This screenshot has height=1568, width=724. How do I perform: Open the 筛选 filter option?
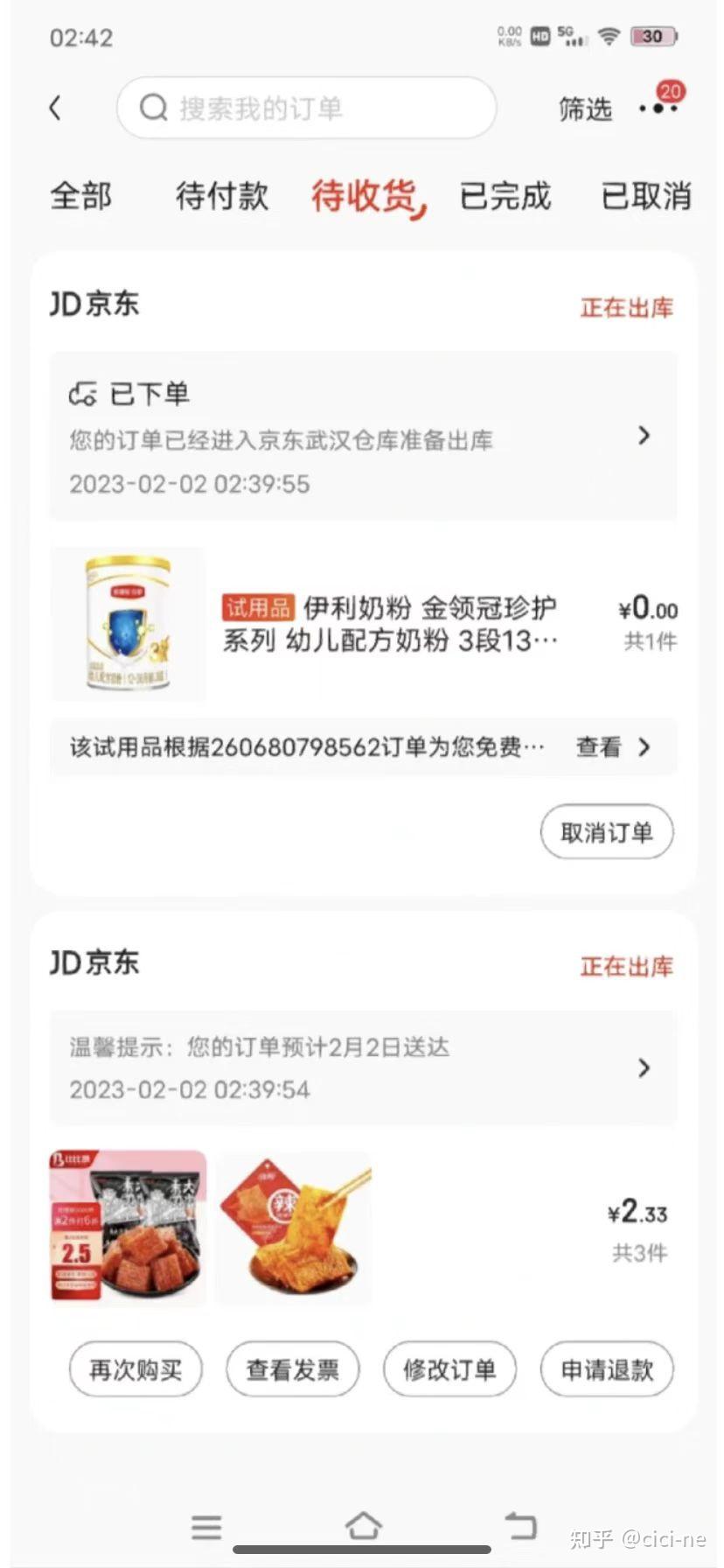(585, 109)
